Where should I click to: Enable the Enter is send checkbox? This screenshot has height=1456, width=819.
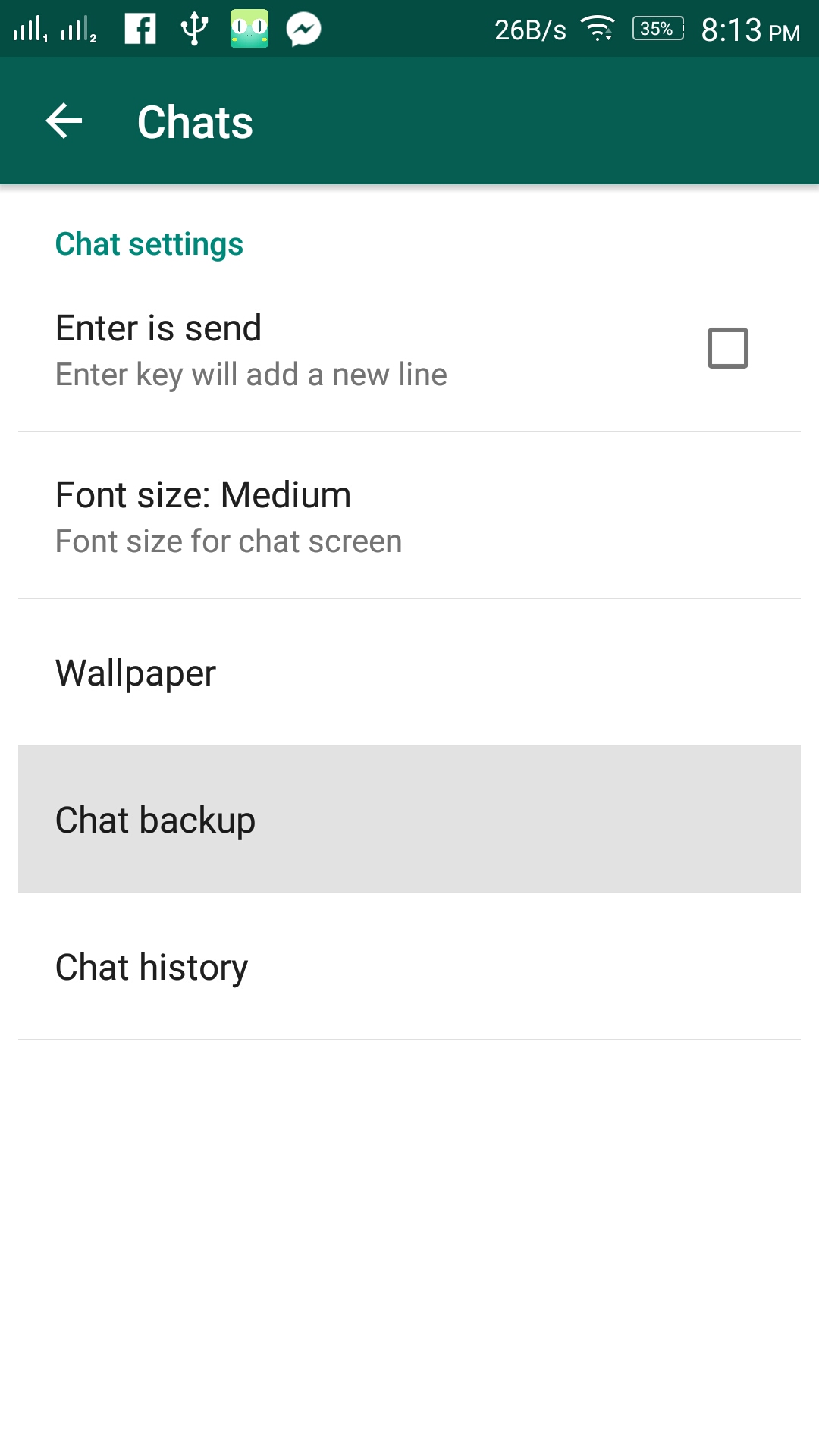coord(727,348)
